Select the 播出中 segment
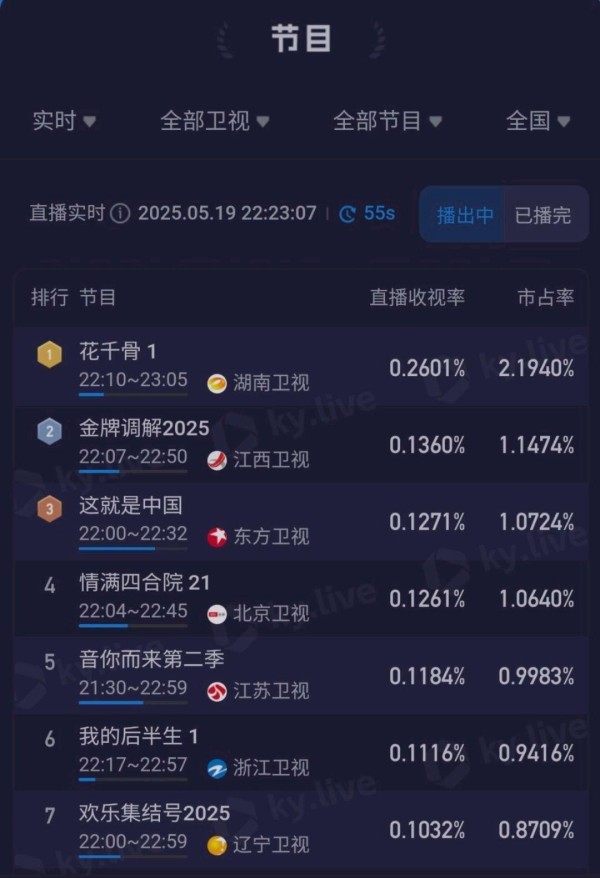Viewport: 600px width, 878px height. [x=465, y=214]
